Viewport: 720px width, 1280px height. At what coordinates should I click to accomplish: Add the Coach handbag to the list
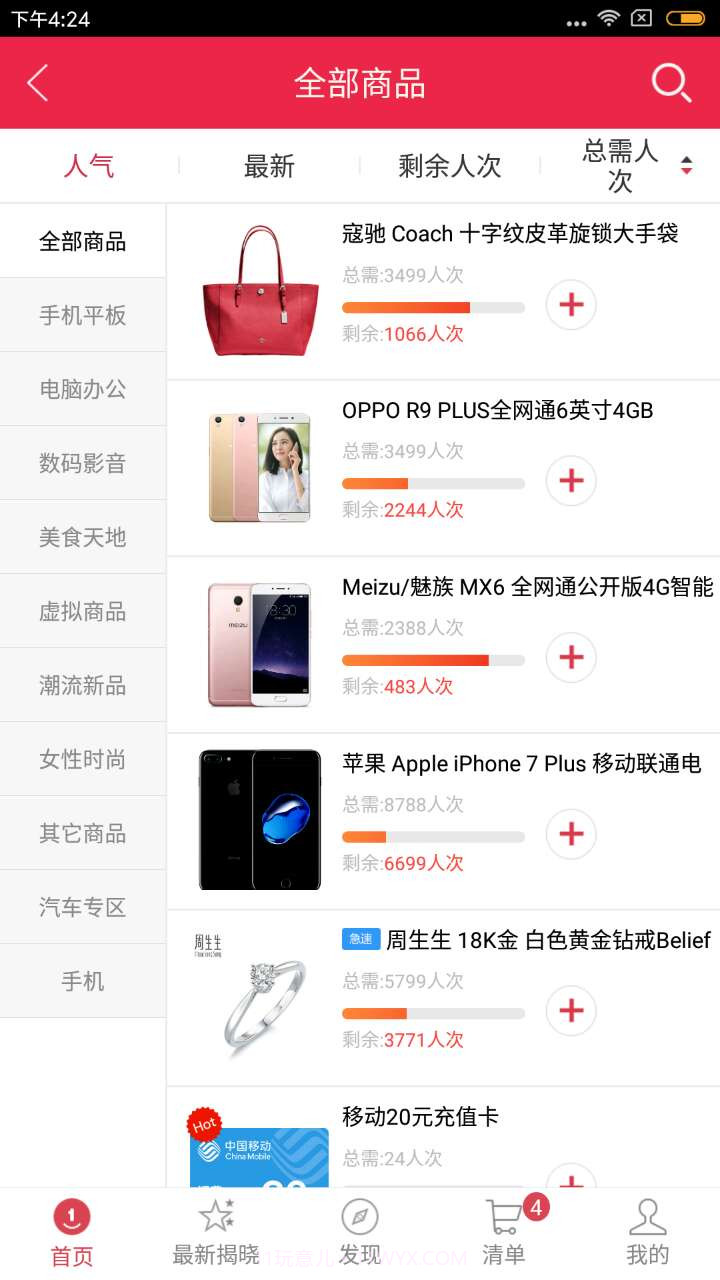571,305
